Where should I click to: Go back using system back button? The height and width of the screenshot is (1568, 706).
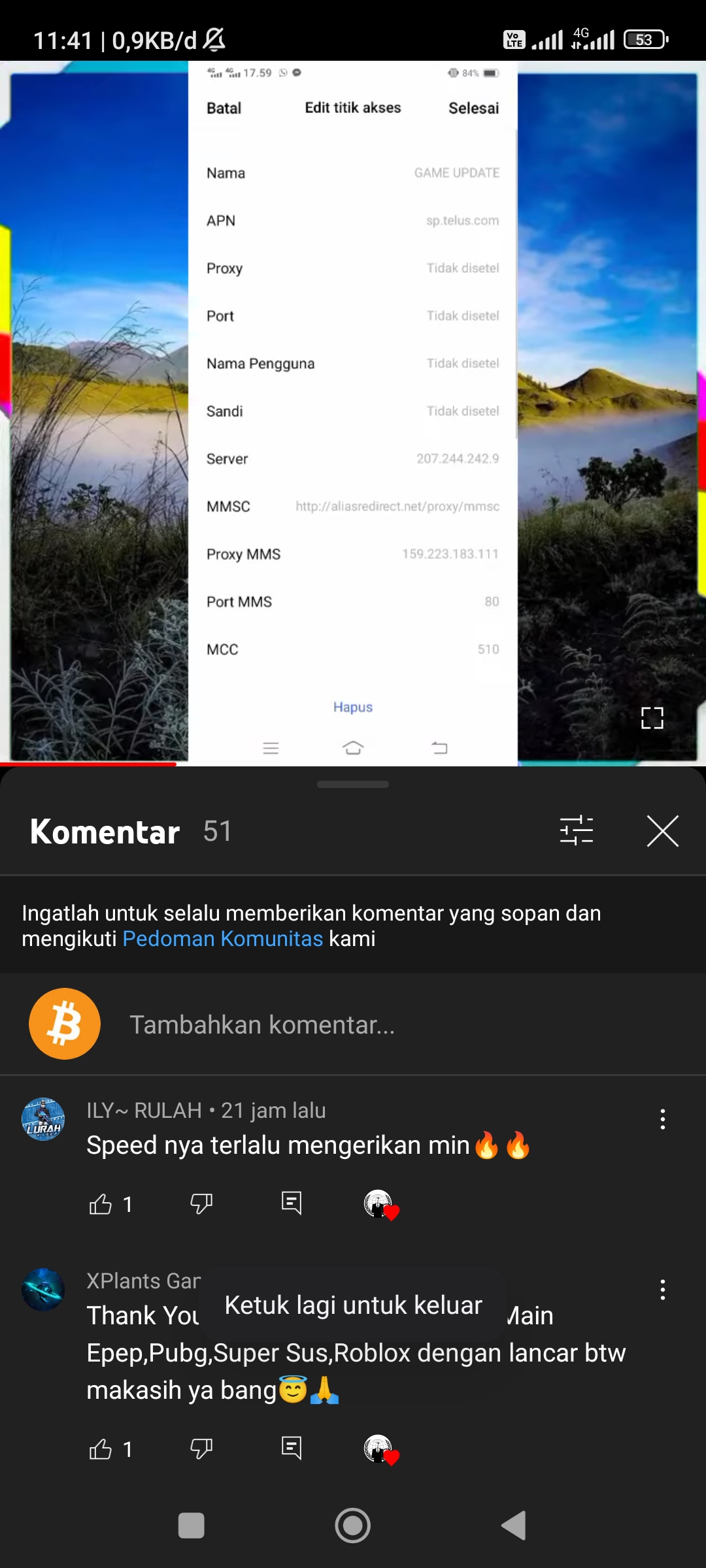point(514,1526)
